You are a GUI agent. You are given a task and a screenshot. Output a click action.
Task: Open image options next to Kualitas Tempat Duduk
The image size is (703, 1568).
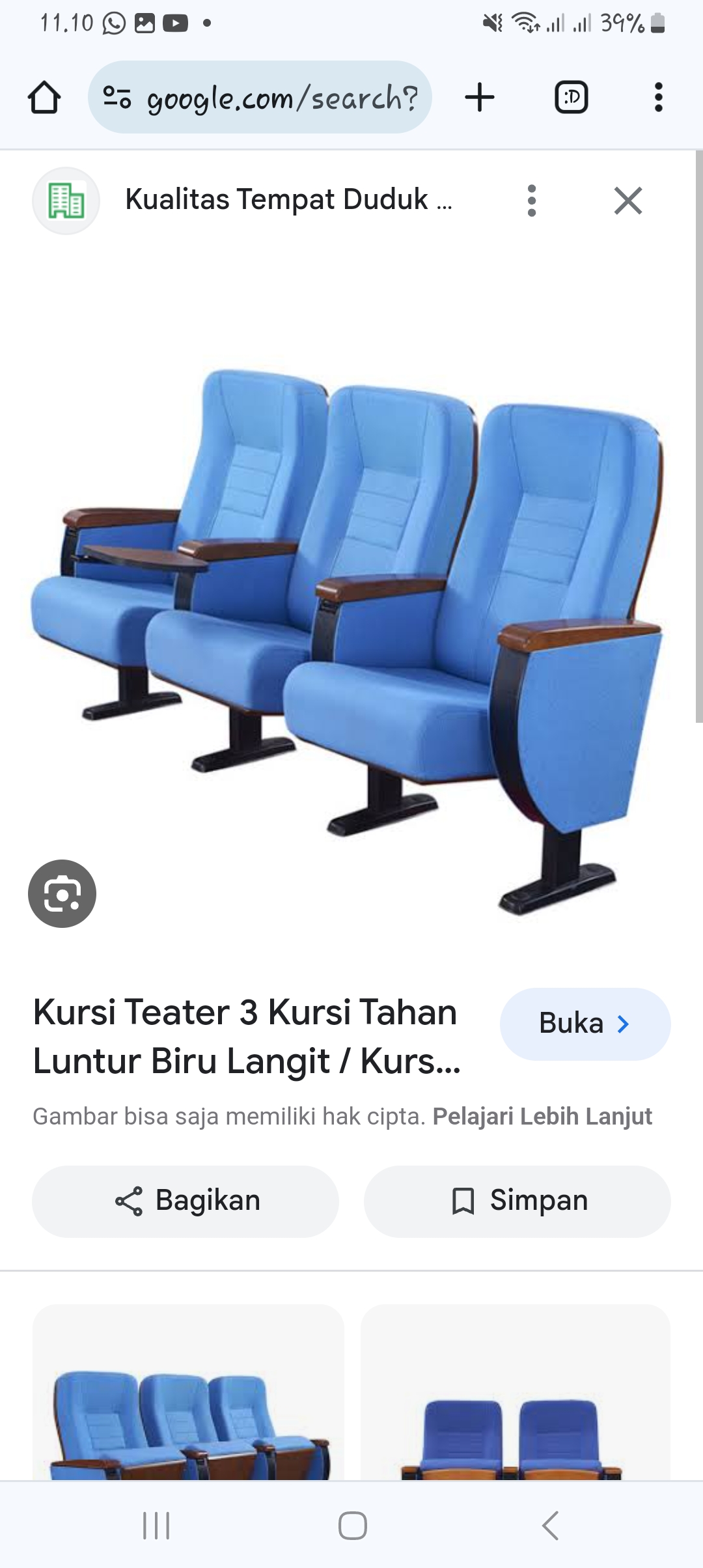532,201
